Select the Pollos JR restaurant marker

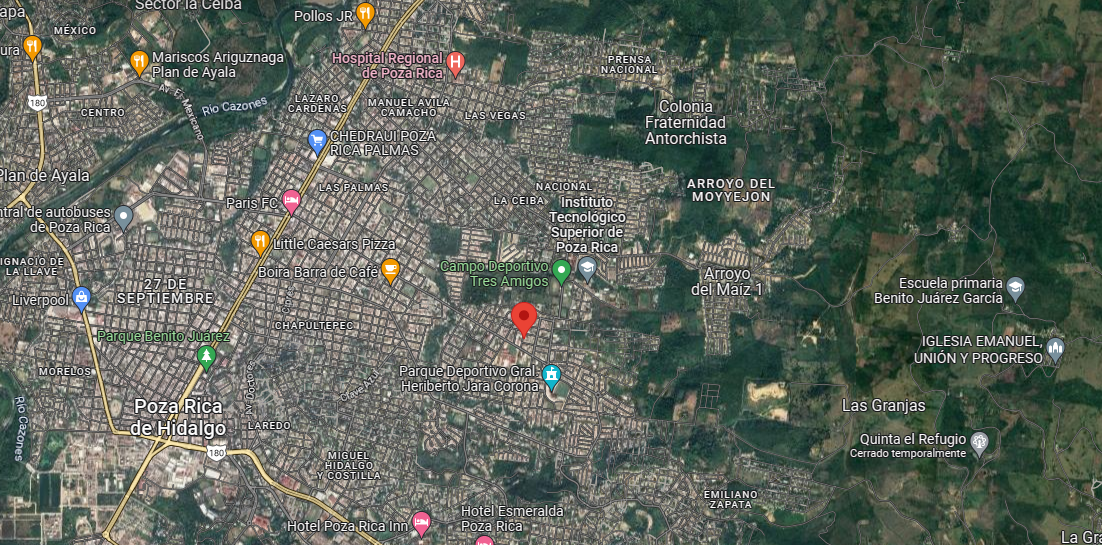pos(365,15)
